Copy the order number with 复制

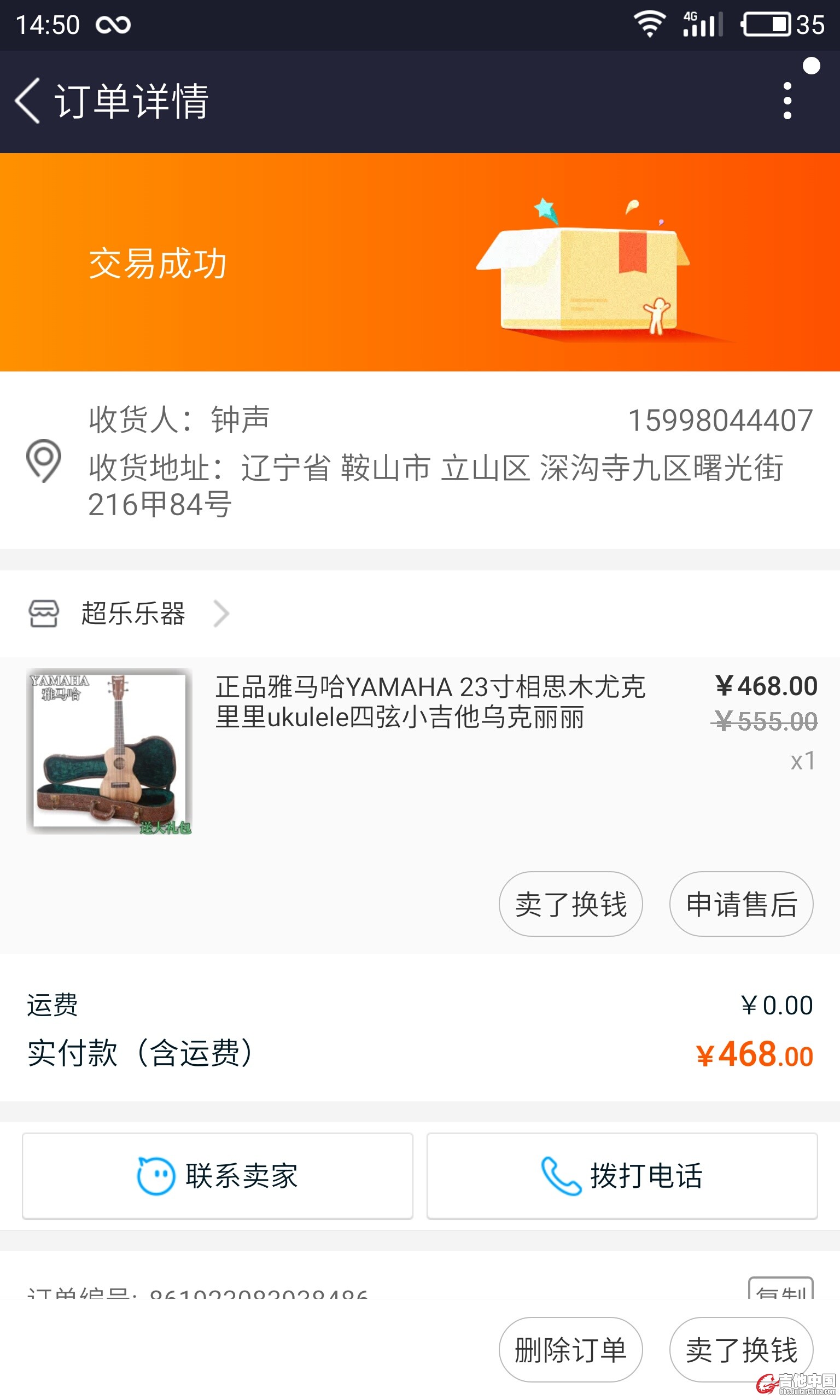(780, 1290)
